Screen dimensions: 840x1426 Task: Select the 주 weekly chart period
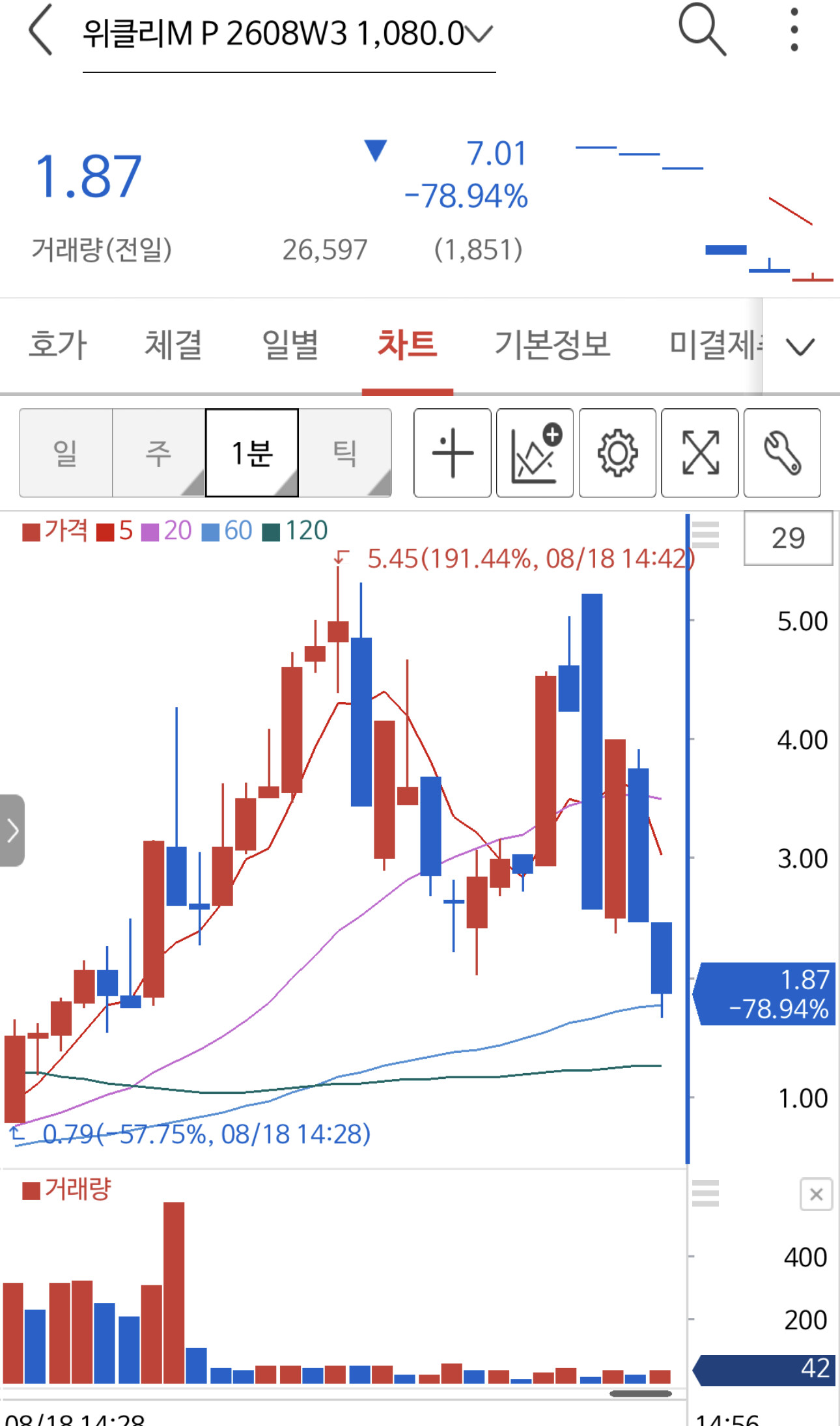click(159, 453)
